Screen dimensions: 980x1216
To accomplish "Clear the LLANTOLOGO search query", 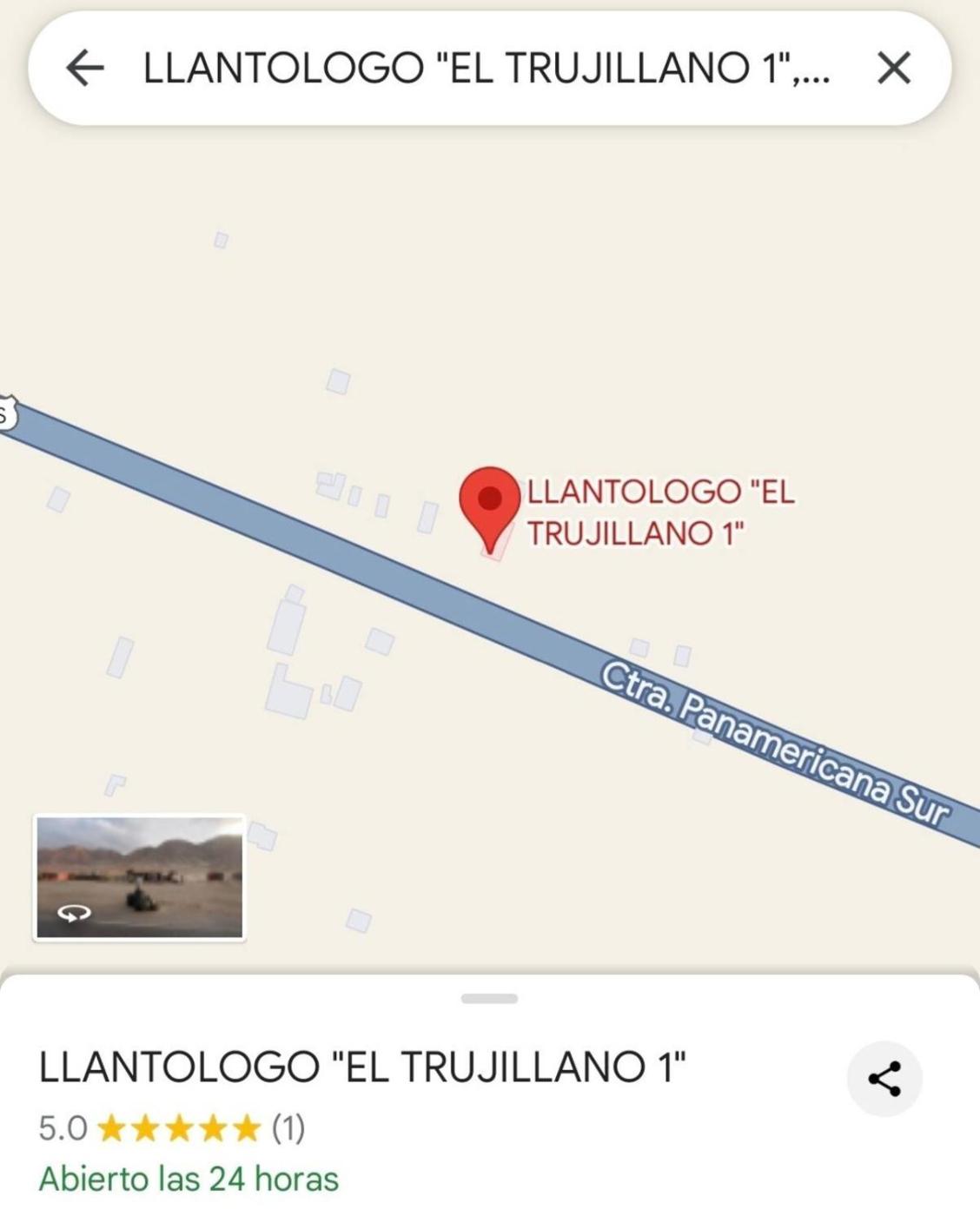I will pyautogui.click(x=893, y=68).
